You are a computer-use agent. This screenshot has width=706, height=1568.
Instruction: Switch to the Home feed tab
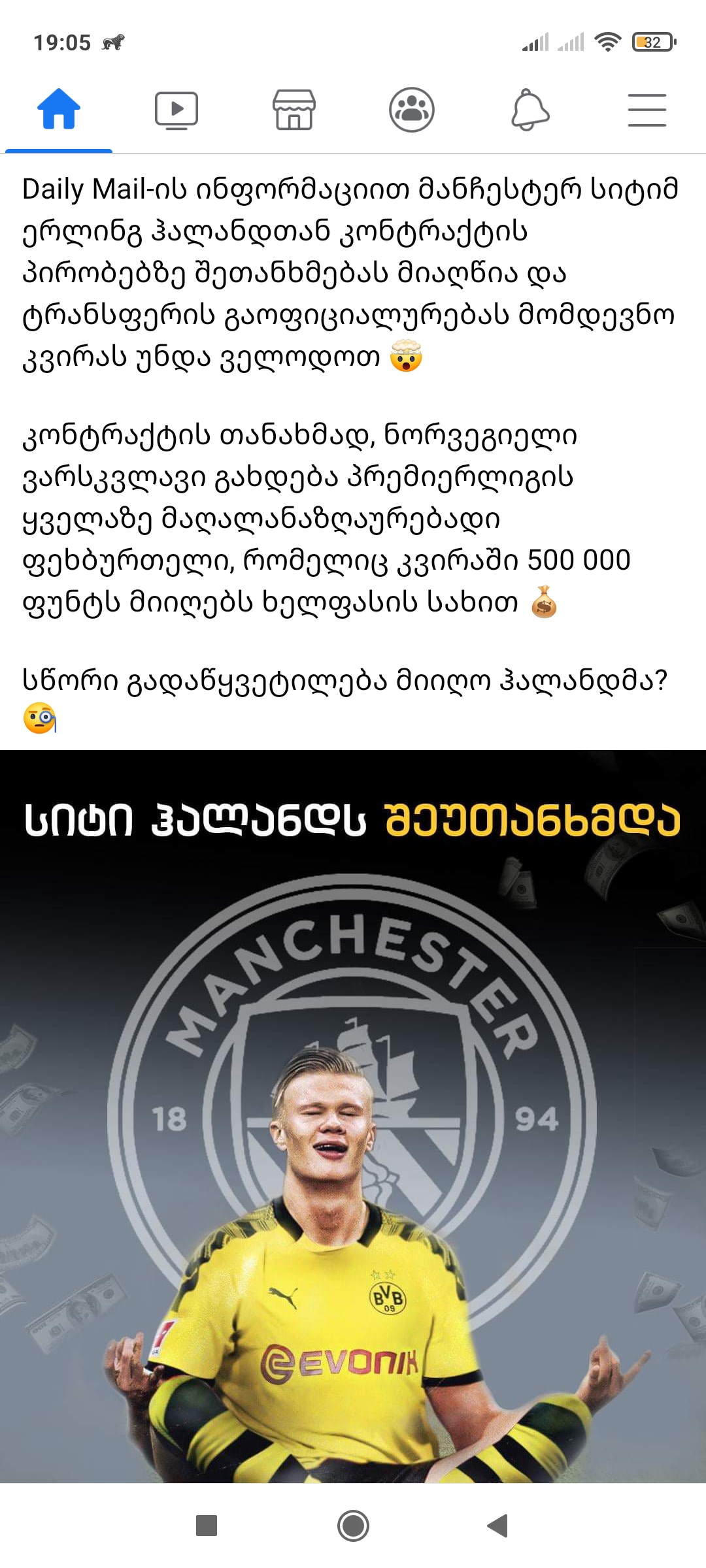point(59,110)
